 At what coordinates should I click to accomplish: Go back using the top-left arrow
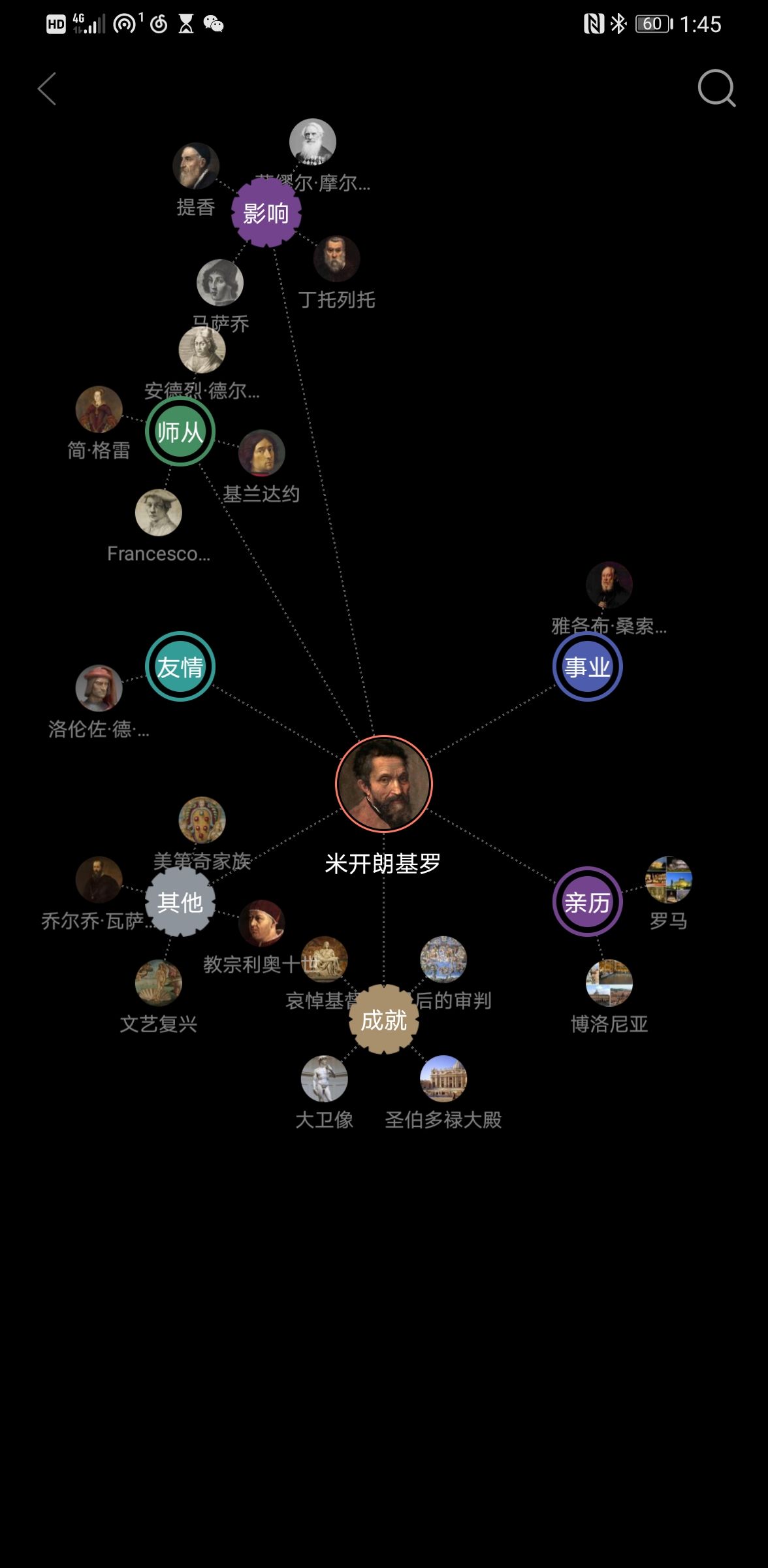pyautogui.click(x=47, y=89)
